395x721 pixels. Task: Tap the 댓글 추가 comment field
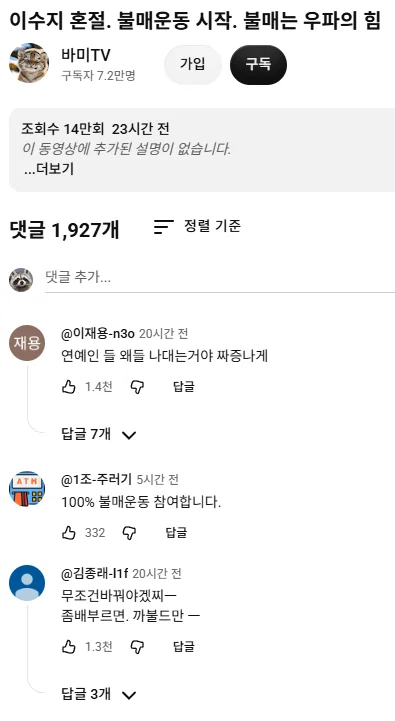(x=220, y=277)
